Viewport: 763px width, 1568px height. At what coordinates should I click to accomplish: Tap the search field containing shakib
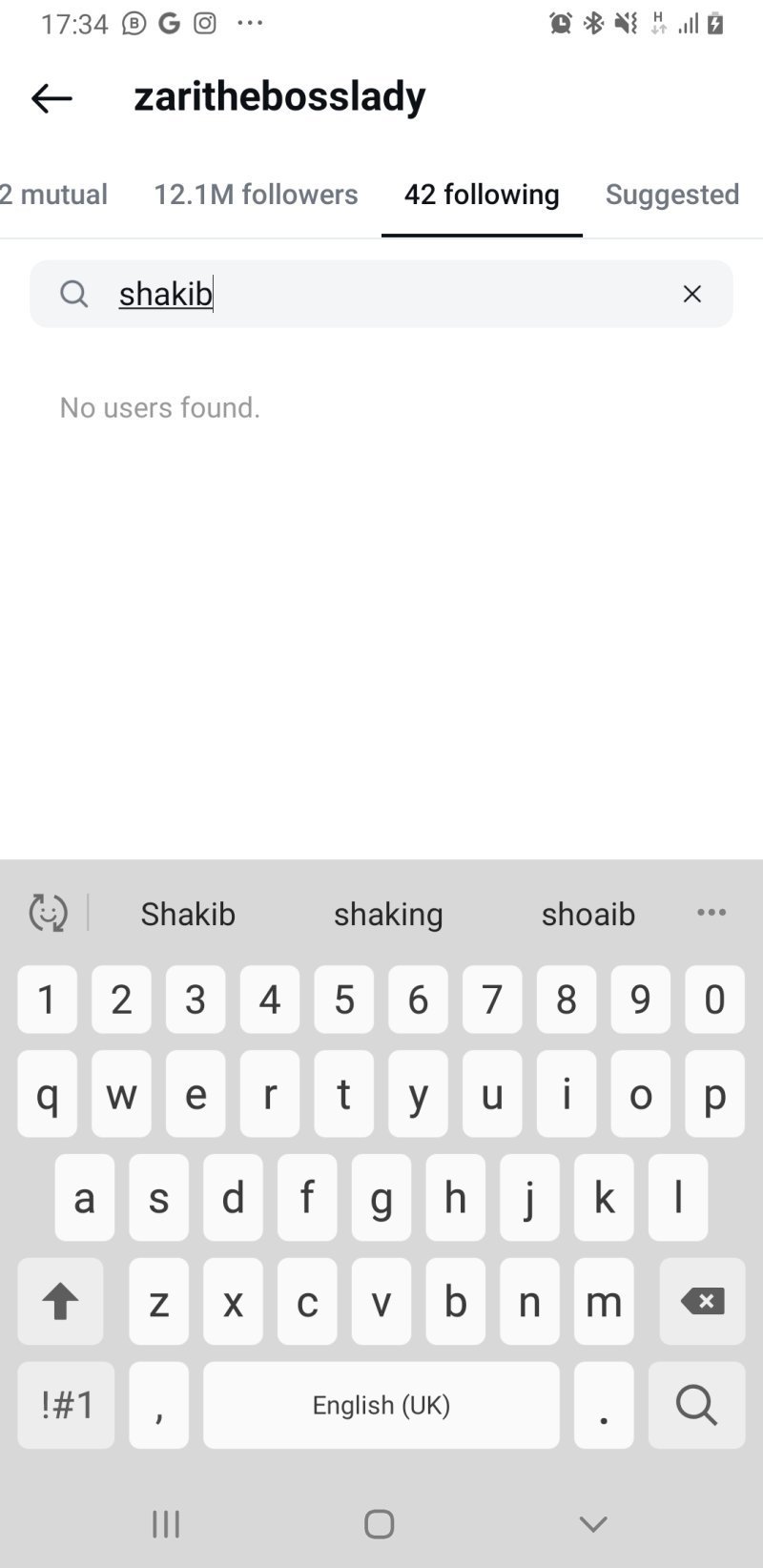[x=381, y=294]
